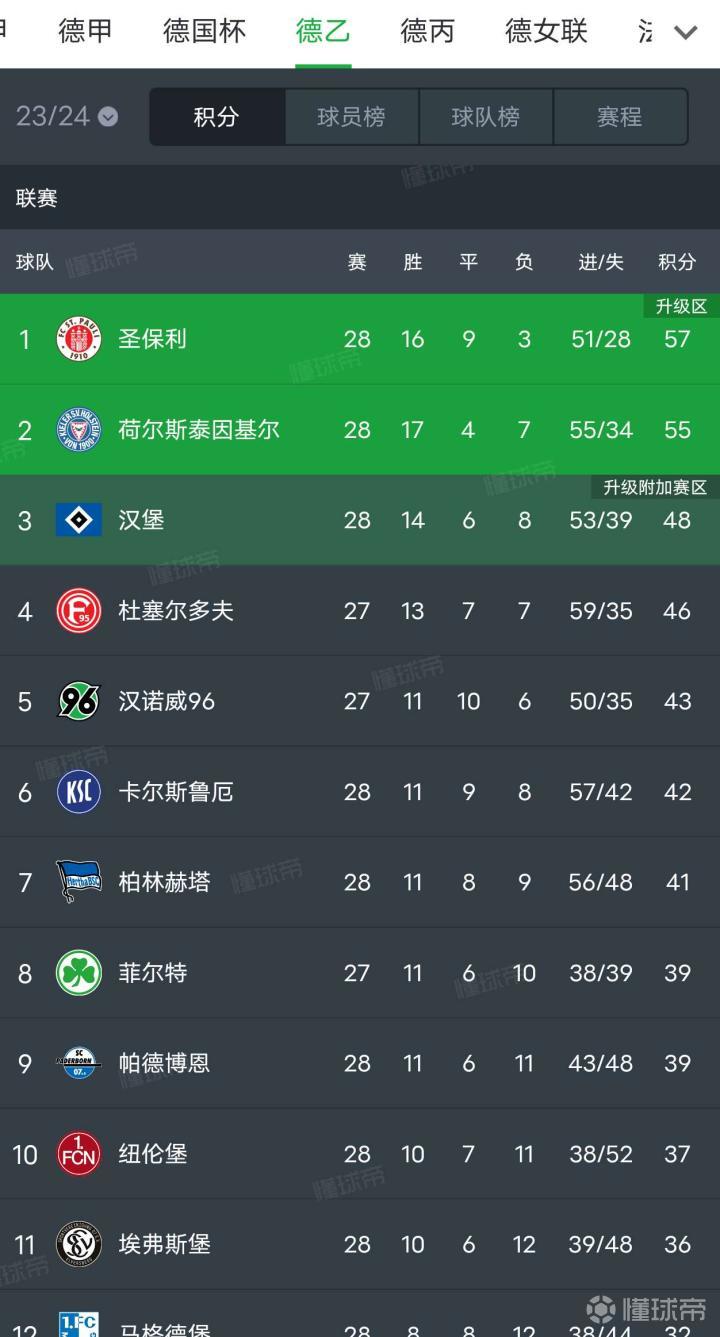This screenshot has height=1337, width=720.
Task: Select the 德女联 tab
Action: click(546, 31)
